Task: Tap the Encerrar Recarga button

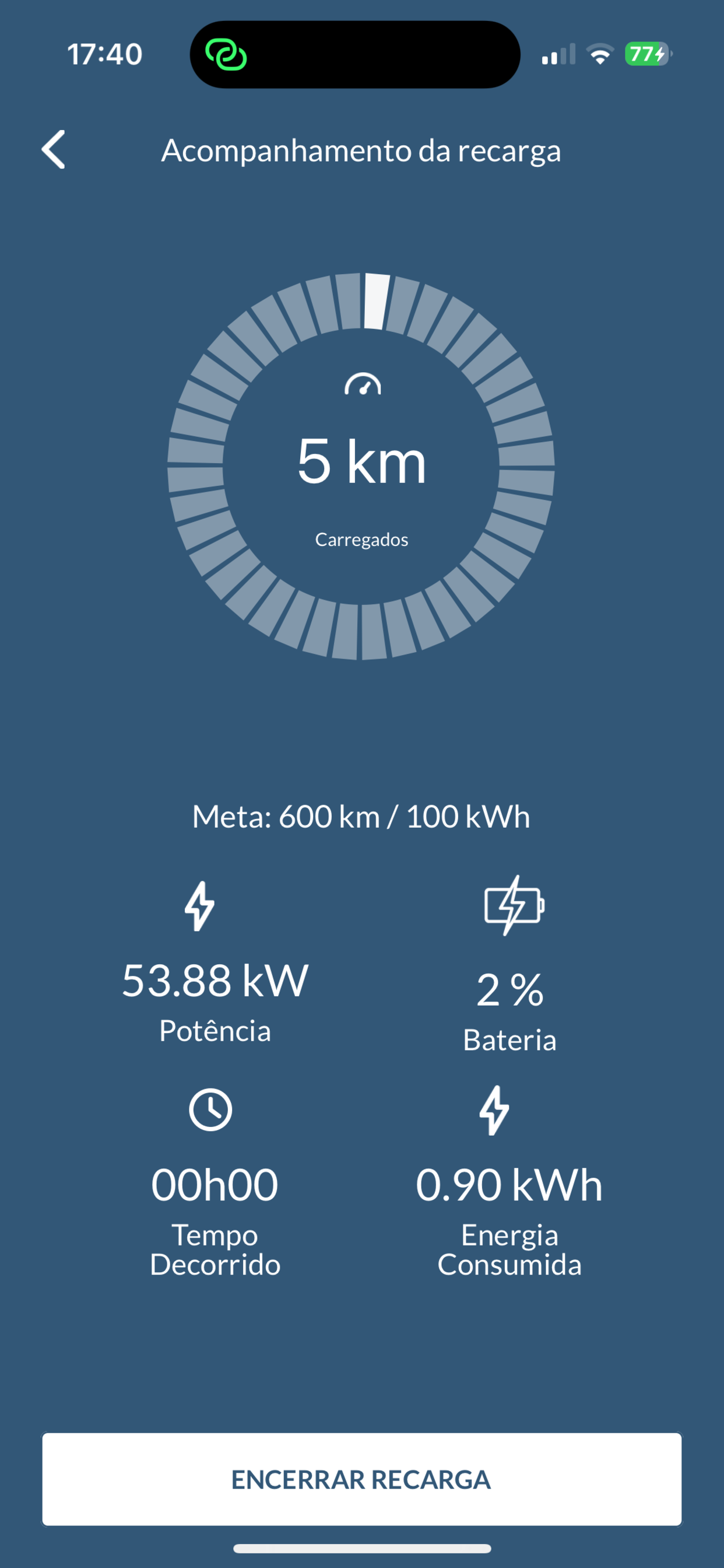Action: tap(361, 1479)
